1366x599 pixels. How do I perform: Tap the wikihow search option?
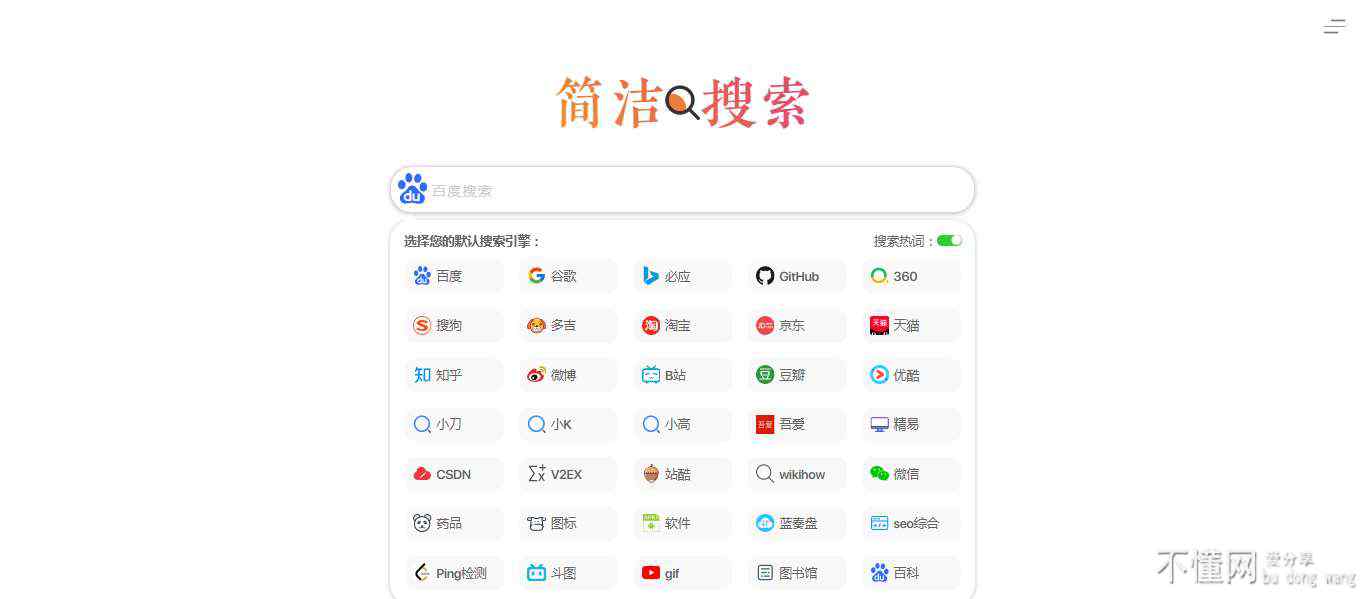796,474
